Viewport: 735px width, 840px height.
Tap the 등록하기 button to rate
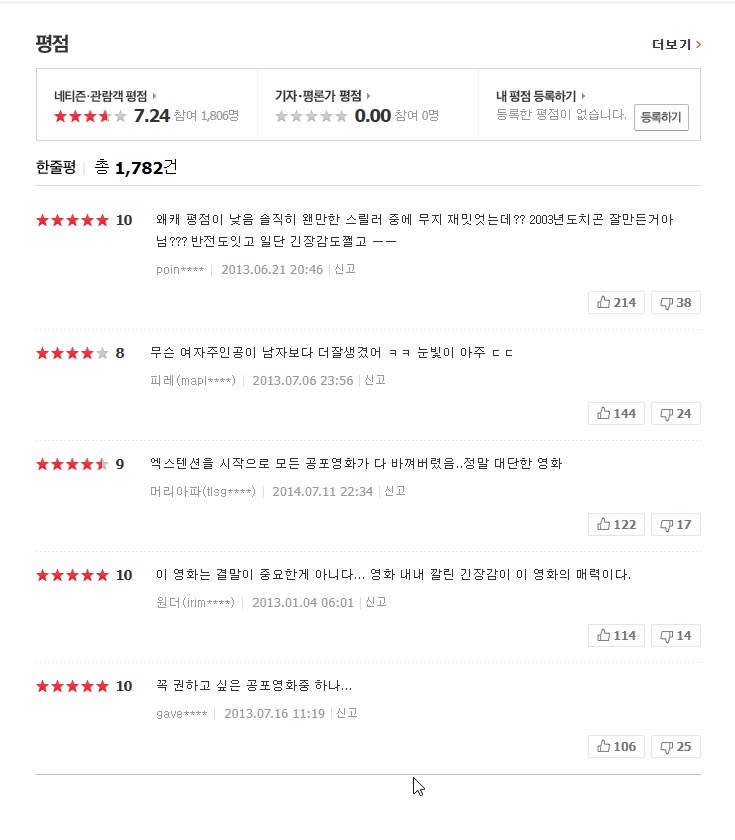click(x=661, y=117)
